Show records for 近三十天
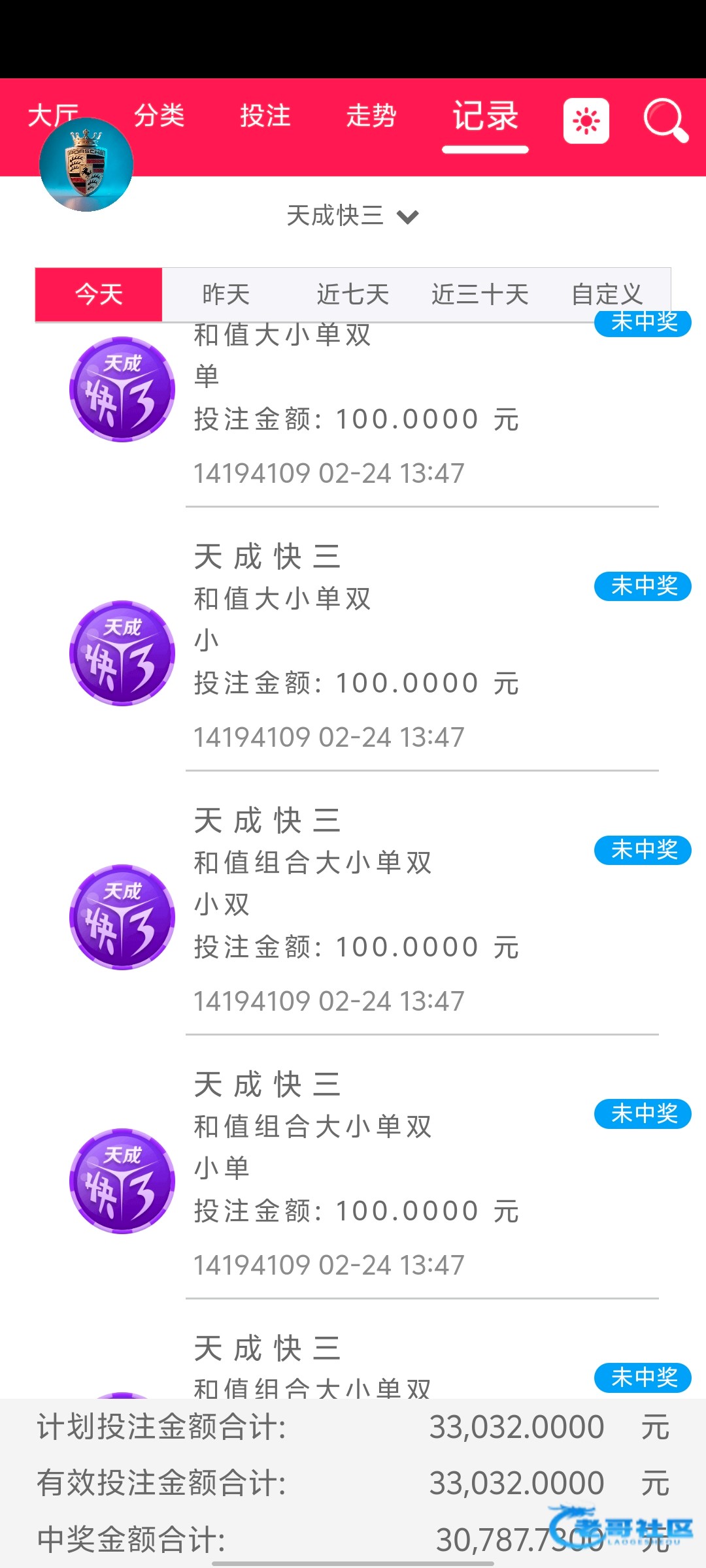The height and width of the screenshot is (1568, 706). 479,295
